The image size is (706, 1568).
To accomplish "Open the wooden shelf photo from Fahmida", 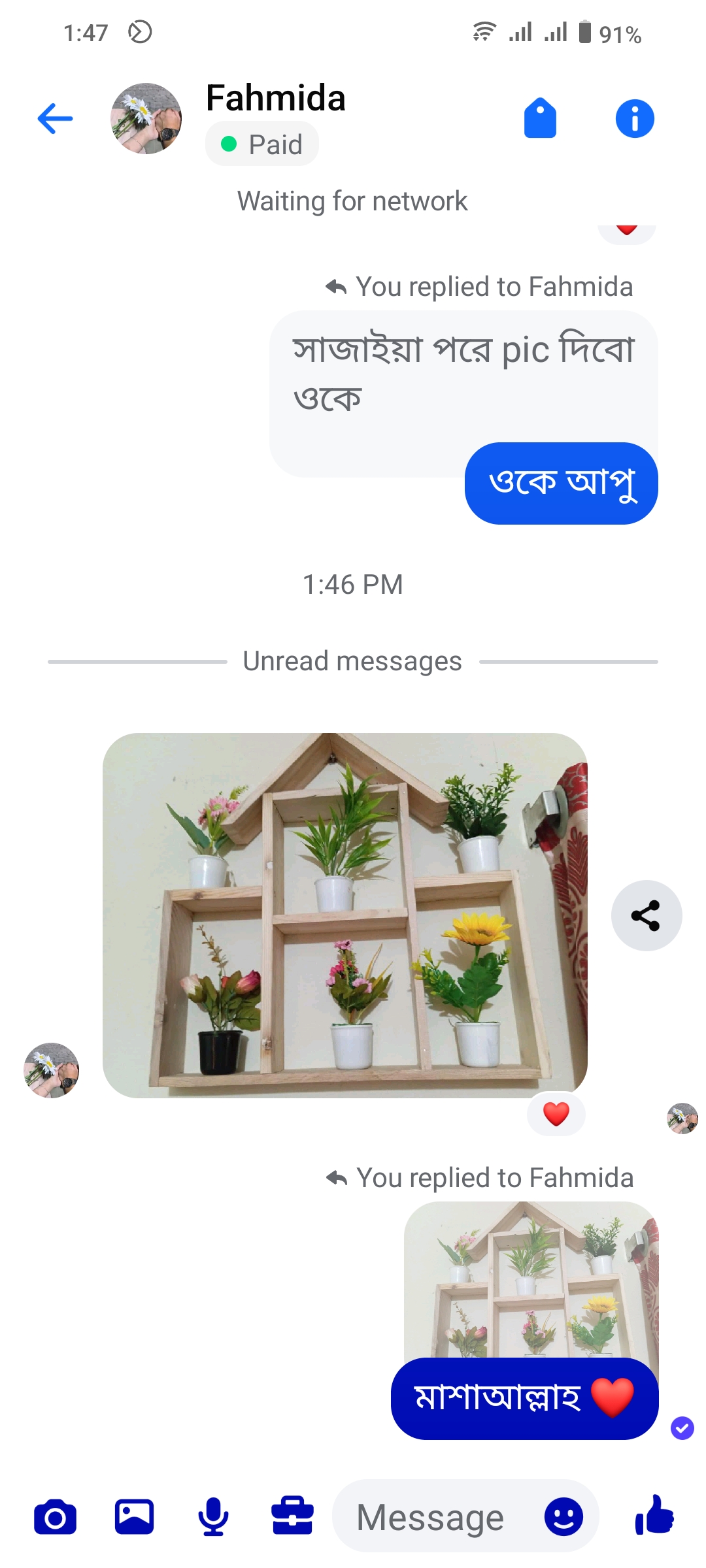I will coord(345,915).
